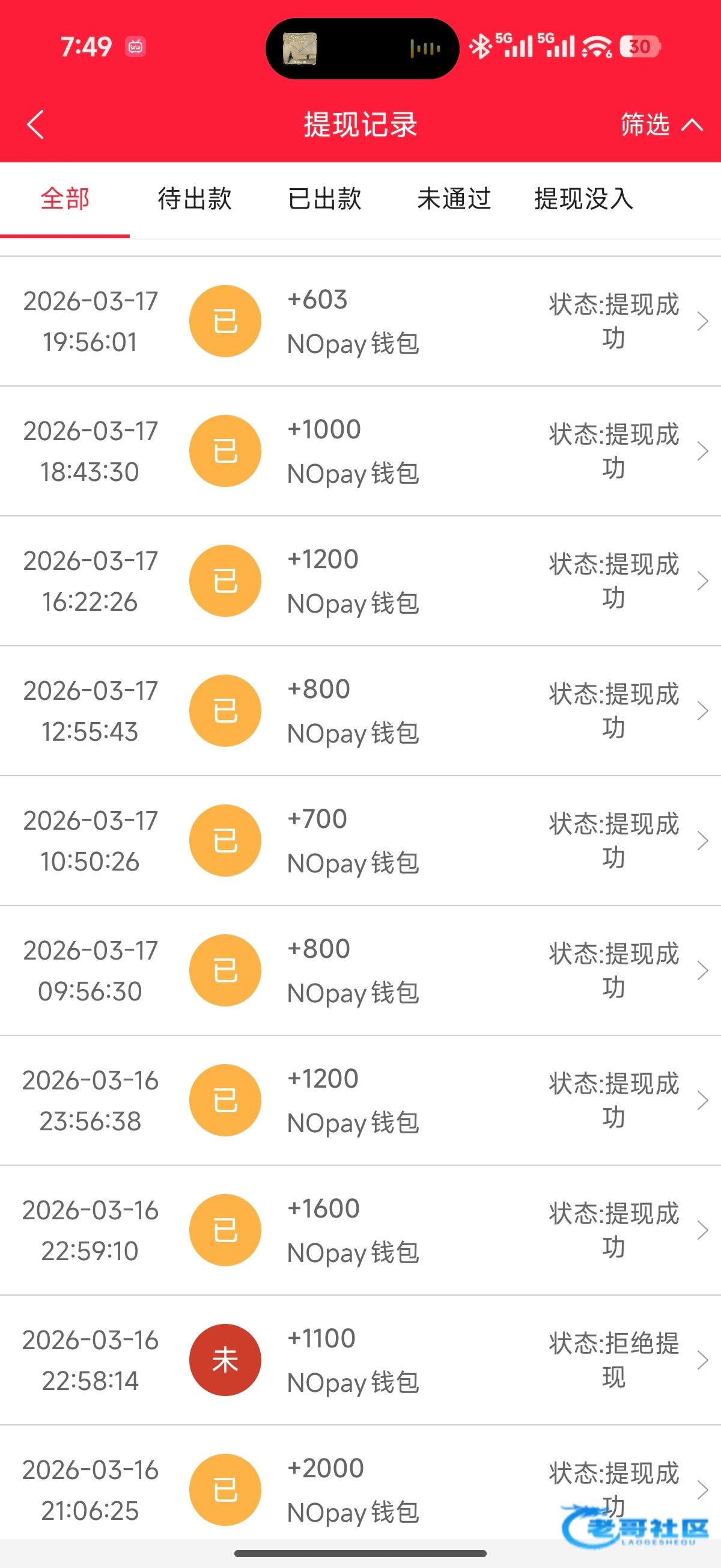Open the 筛选 filter dropdown

[x=662, y=125]
